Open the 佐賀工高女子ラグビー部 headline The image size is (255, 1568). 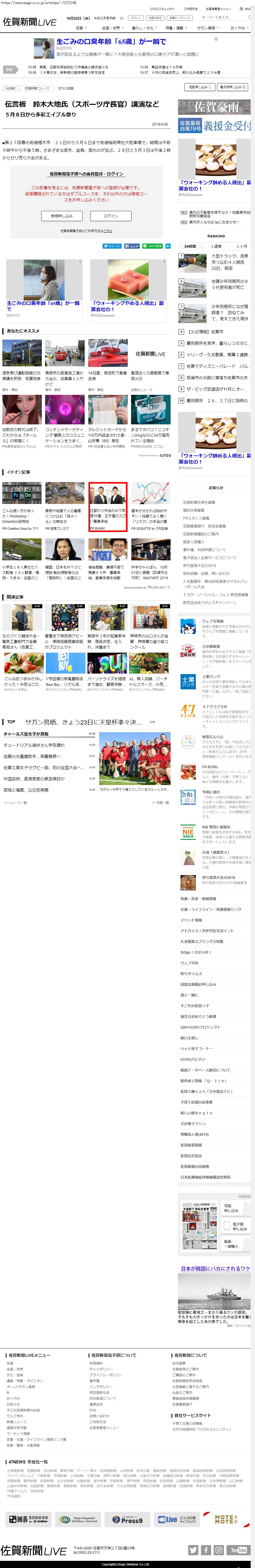coord(43,768)
